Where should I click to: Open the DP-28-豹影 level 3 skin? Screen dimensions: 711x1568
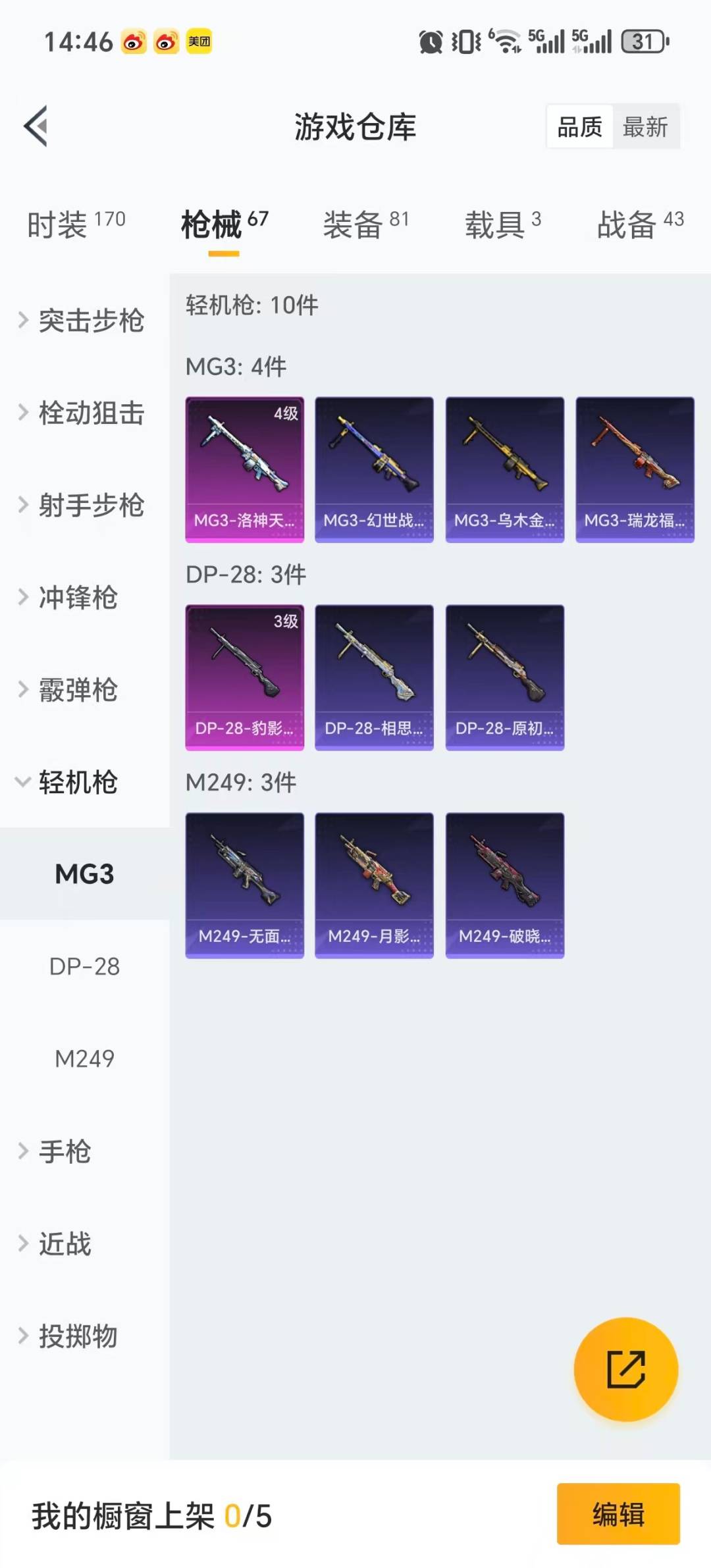click(x=245, y=677)
